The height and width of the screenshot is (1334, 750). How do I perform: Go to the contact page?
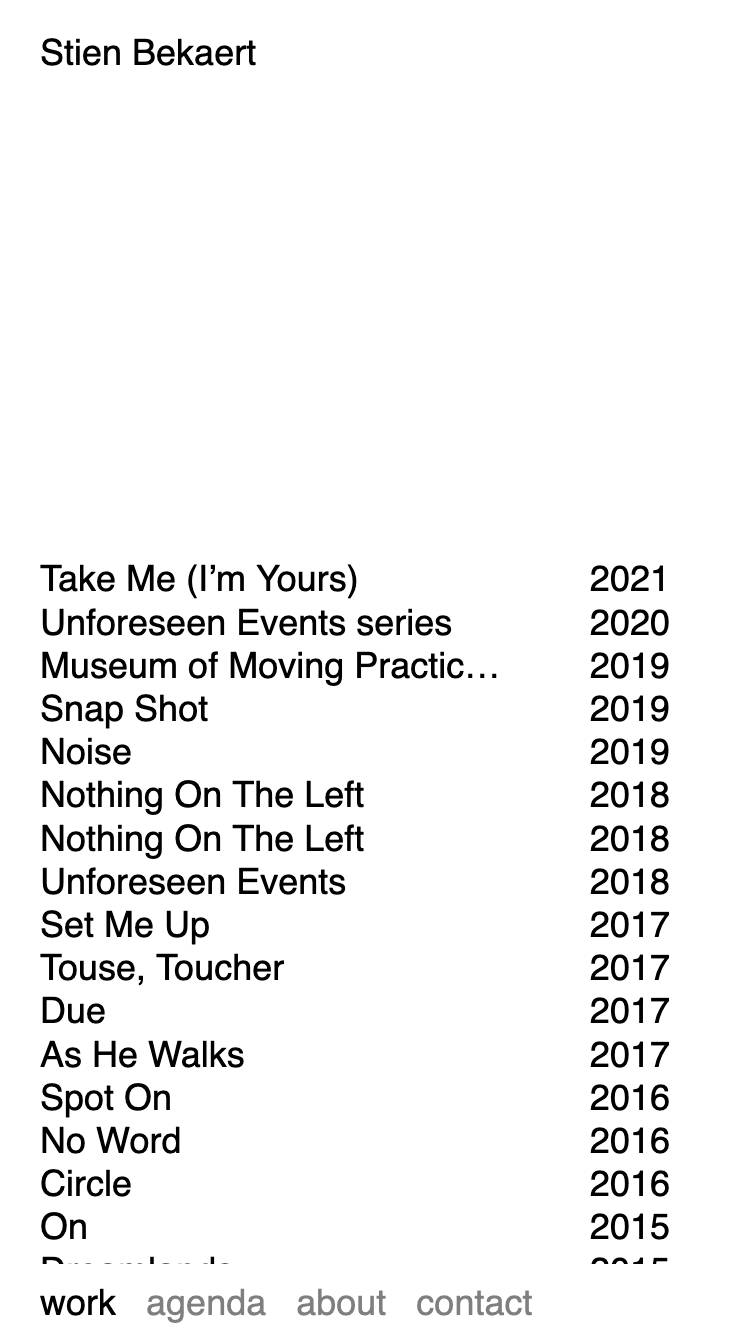click(x=474, y=1303)
